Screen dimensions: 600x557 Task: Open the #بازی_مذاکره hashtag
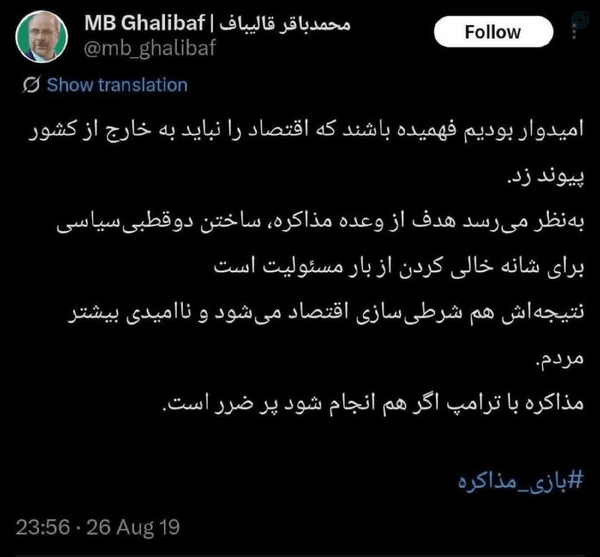(x=520, y=480)
